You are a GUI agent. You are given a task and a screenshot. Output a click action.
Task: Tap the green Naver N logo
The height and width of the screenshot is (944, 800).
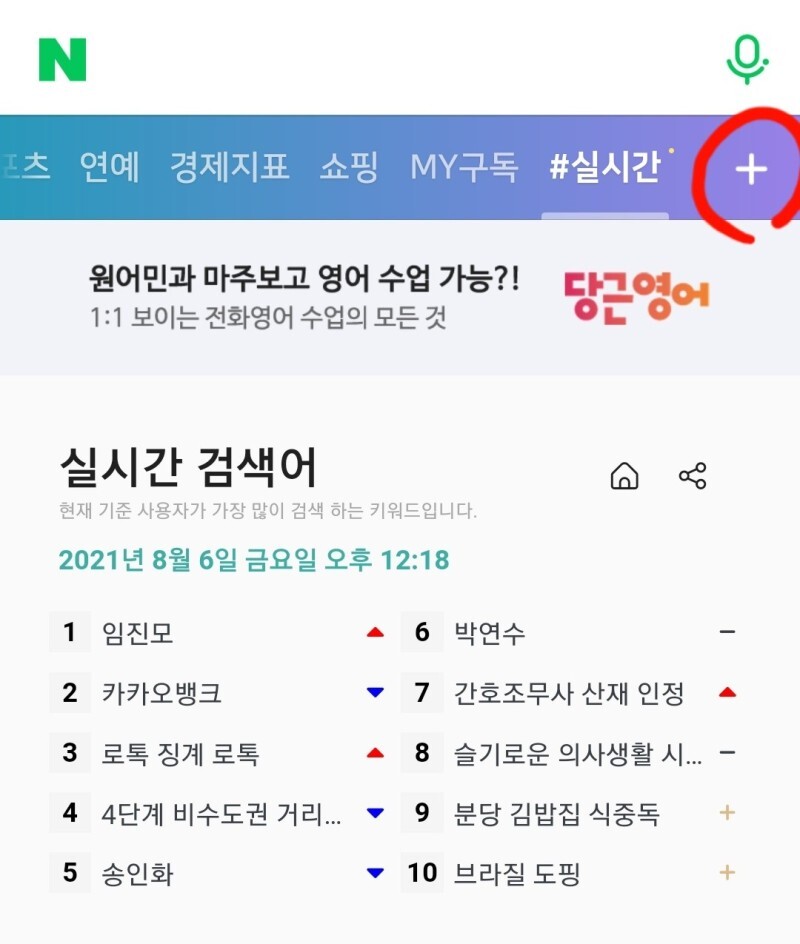coord(63,60)
